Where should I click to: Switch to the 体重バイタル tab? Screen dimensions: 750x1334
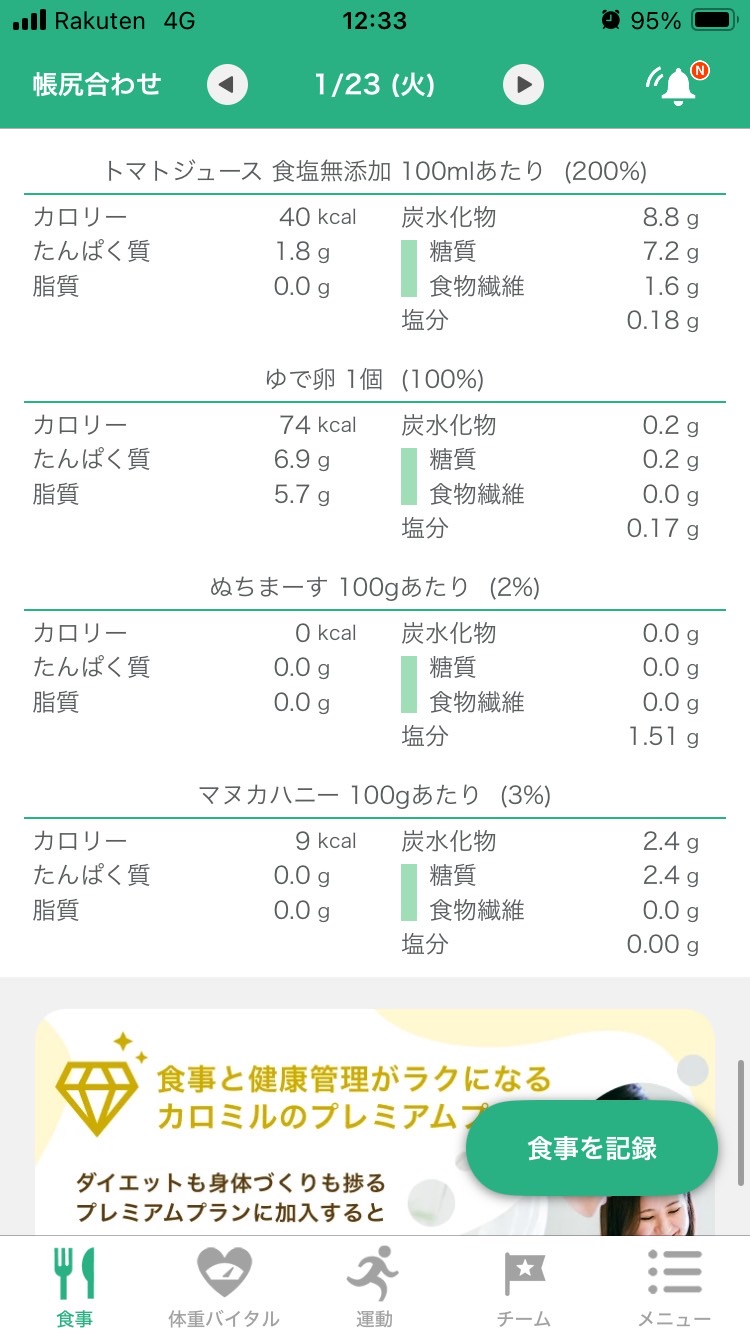(x=224, y=1286)
